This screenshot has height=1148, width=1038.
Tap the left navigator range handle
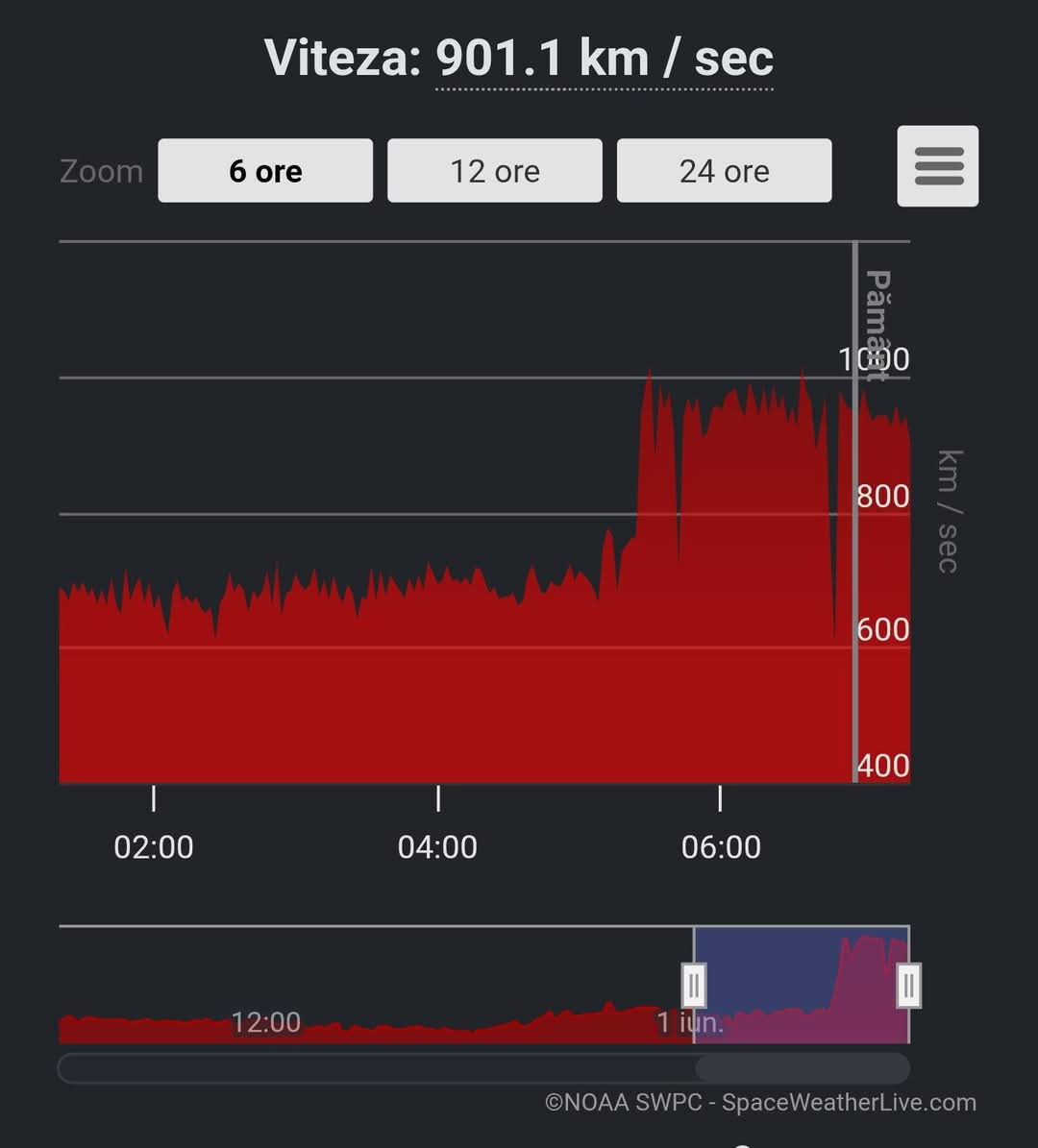(694, 985)
